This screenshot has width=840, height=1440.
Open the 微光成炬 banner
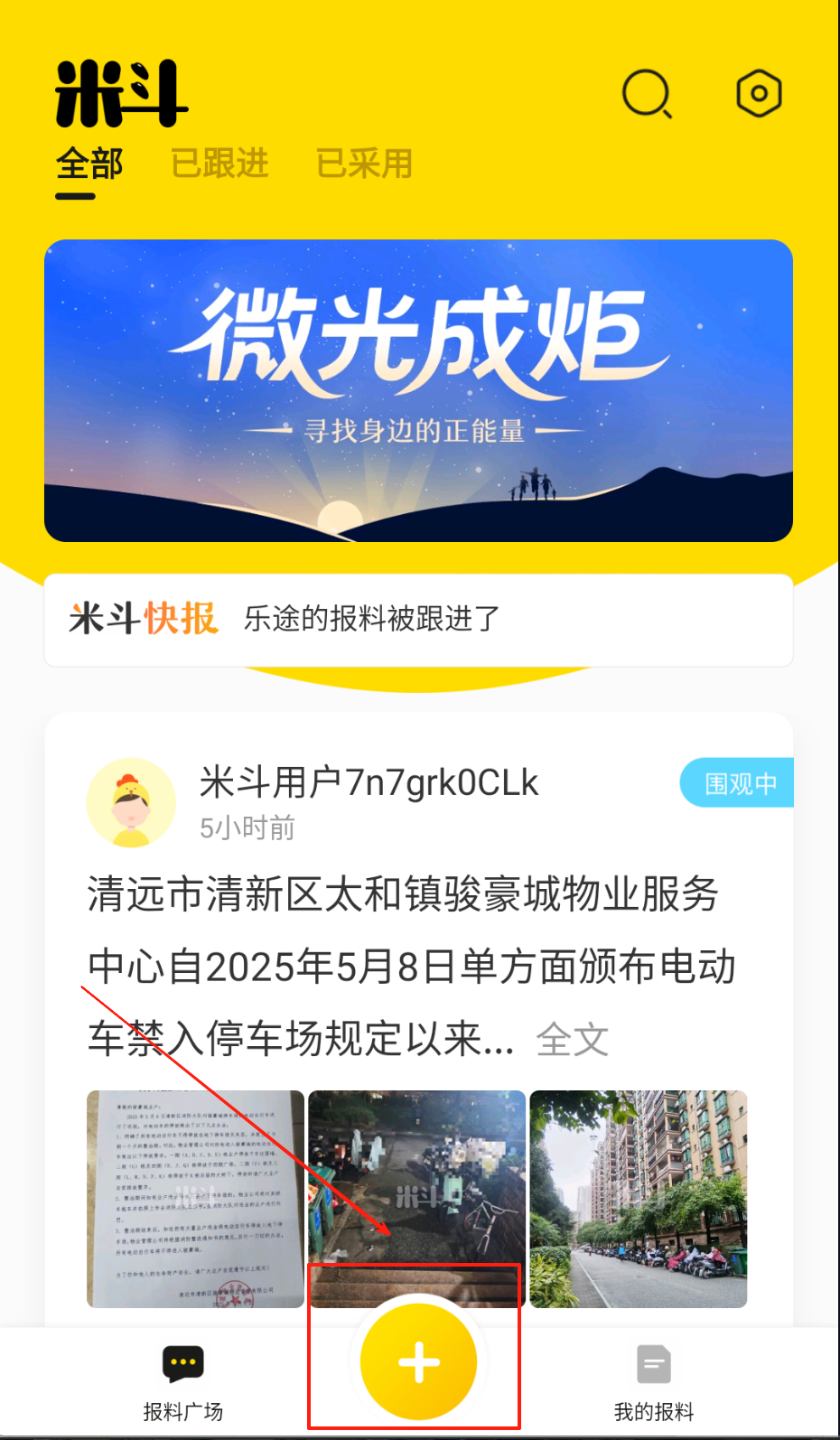[418, 390]
